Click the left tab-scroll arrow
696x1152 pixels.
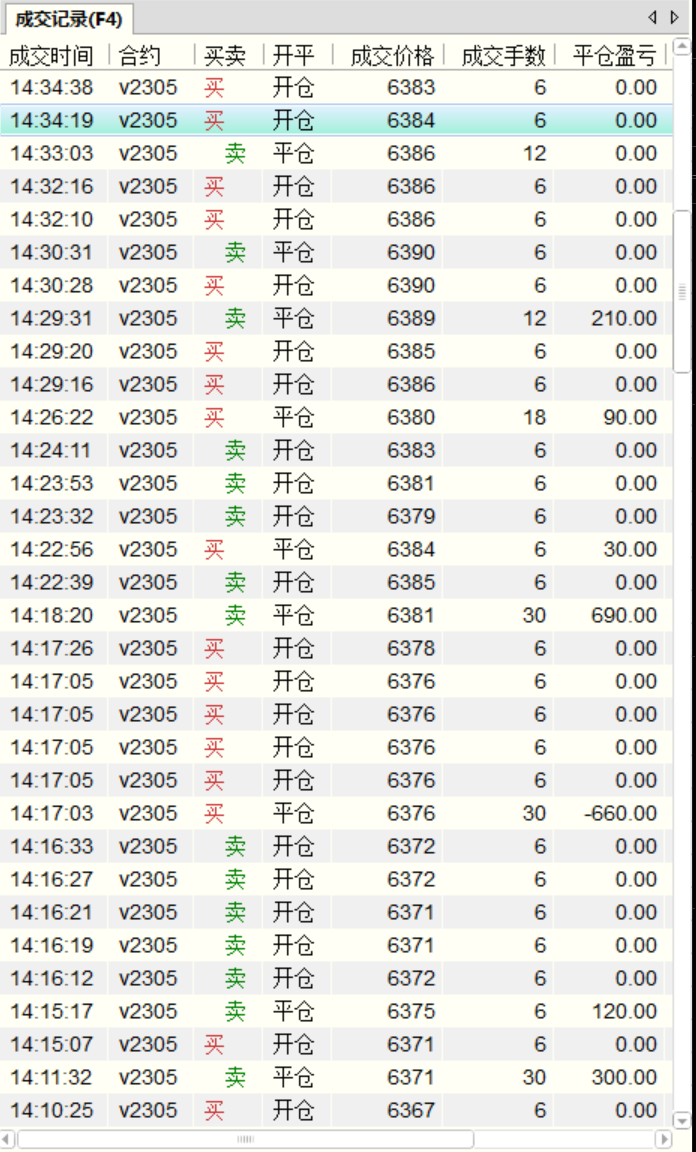tap(651, 17)
